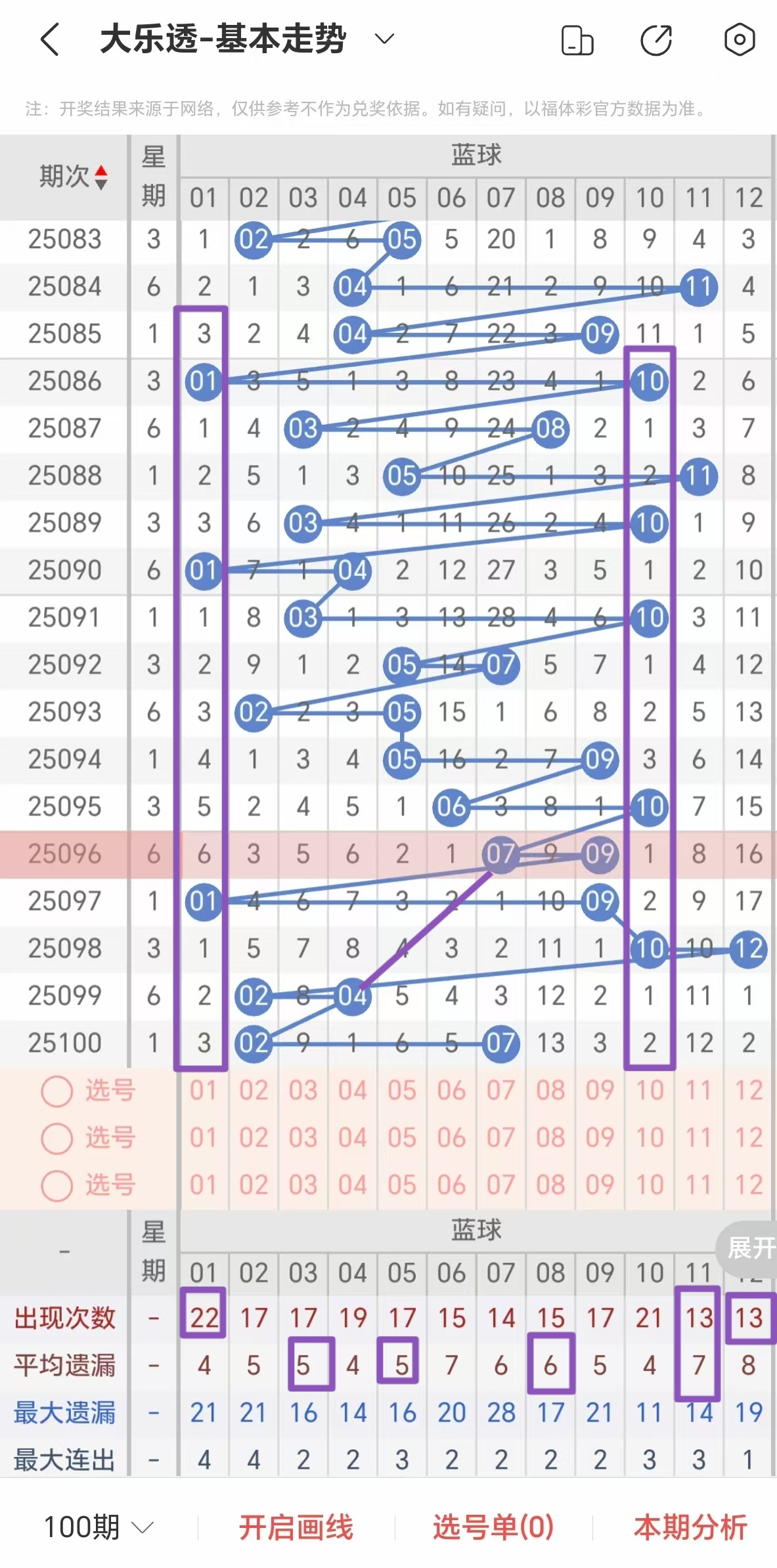Open the screen orientation icon
The height and width of the screenshot is (1568, 777).
coord(577,40)
